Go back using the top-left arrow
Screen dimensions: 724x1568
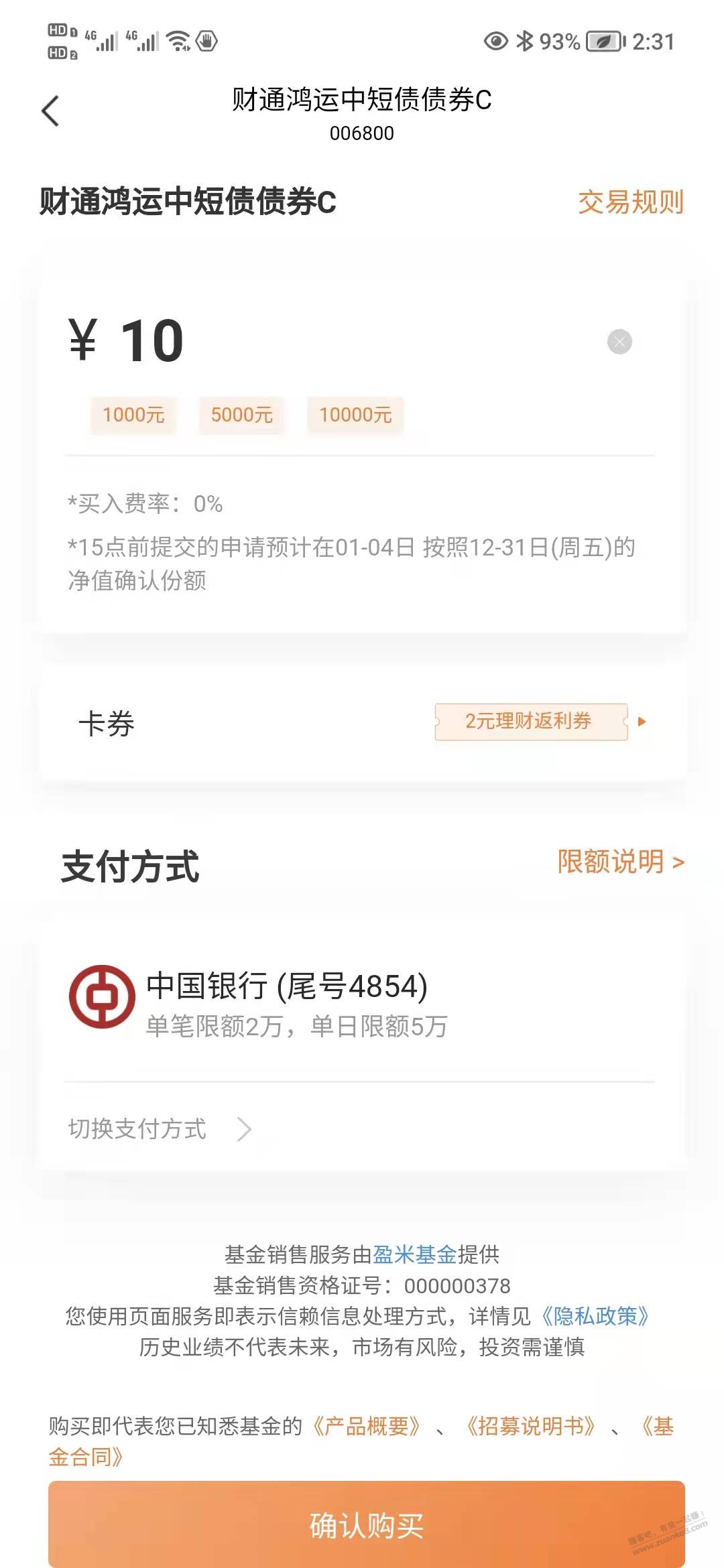coord(50,111)
